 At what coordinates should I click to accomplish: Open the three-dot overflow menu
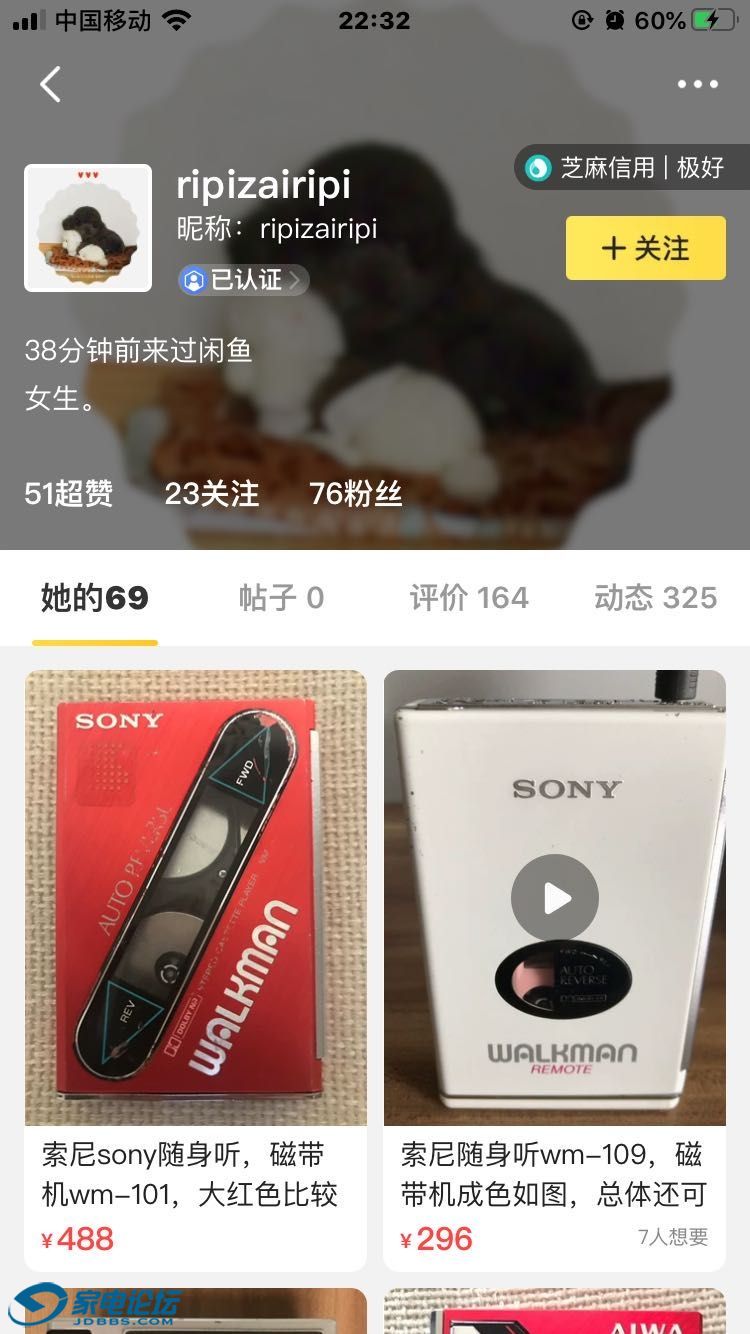coord(697,85)
